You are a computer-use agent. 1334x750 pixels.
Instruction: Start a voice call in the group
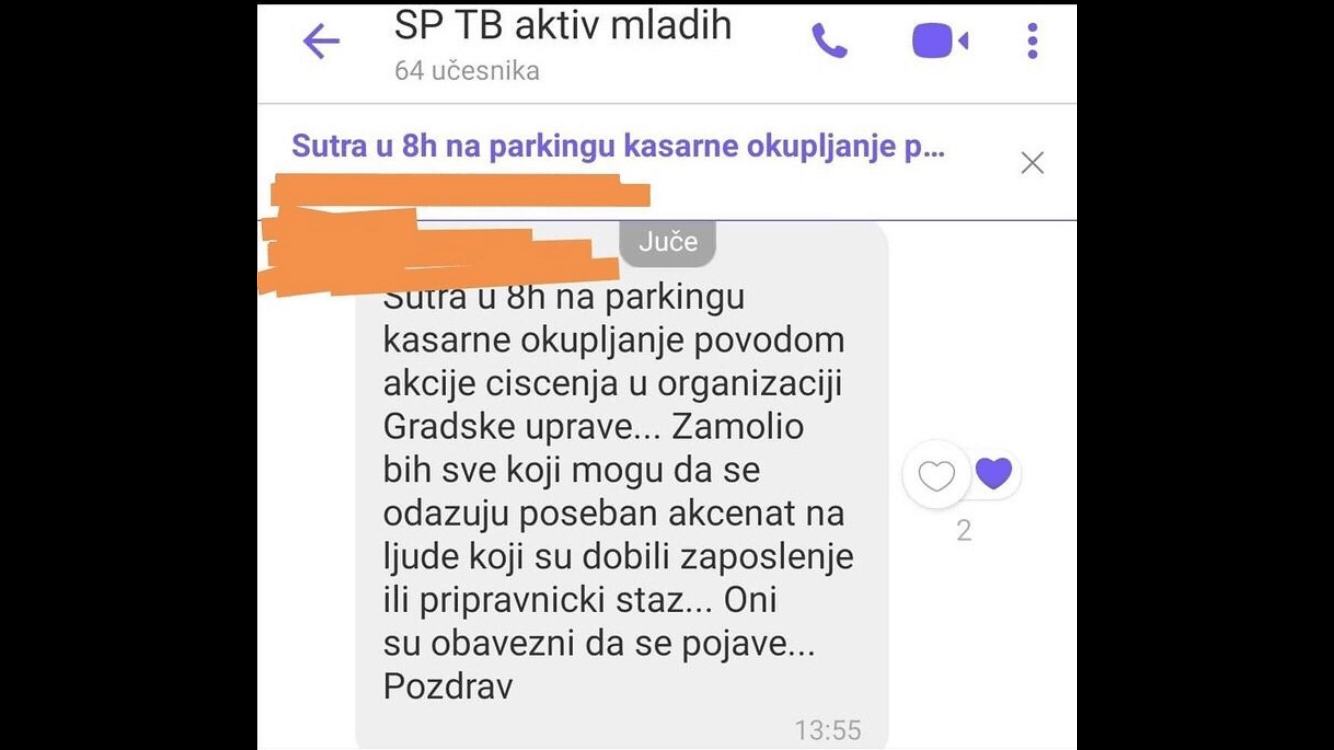pos(829,42)
